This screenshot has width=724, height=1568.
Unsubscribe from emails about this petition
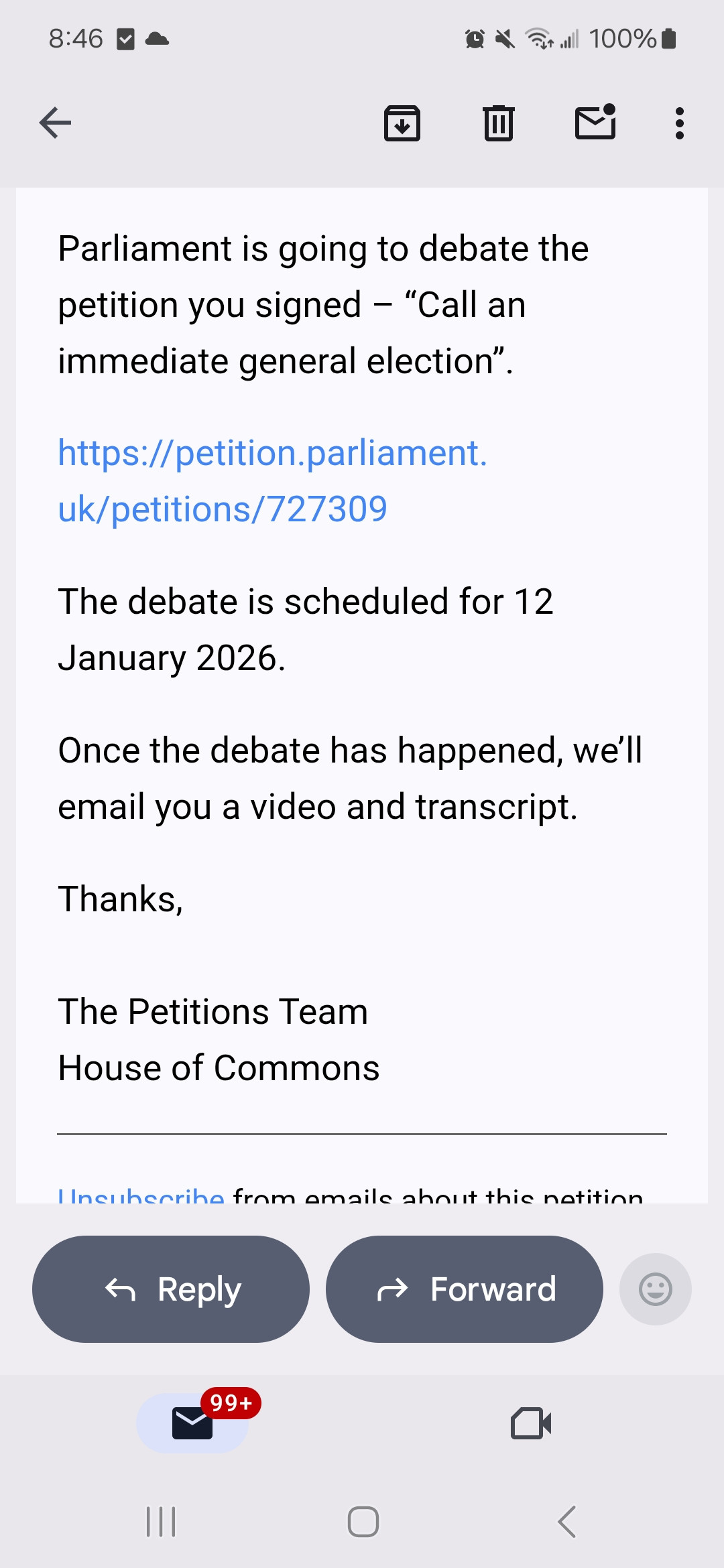point(141,1196)
